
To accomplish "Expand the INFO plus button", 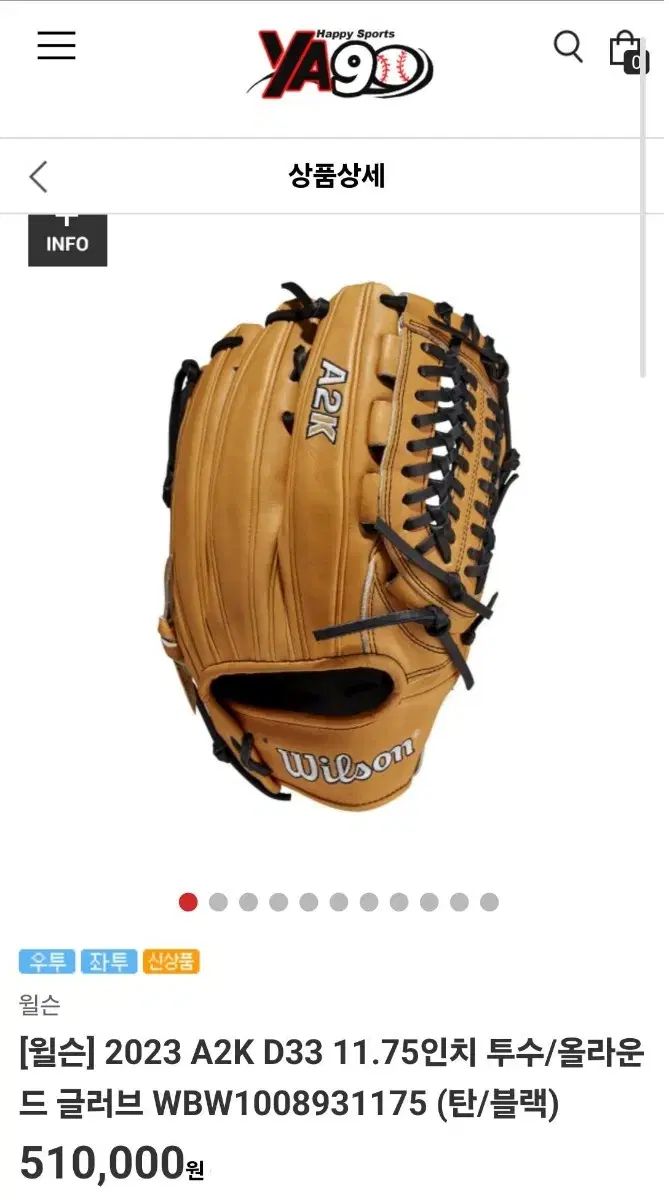I will [x=67, y=239].
